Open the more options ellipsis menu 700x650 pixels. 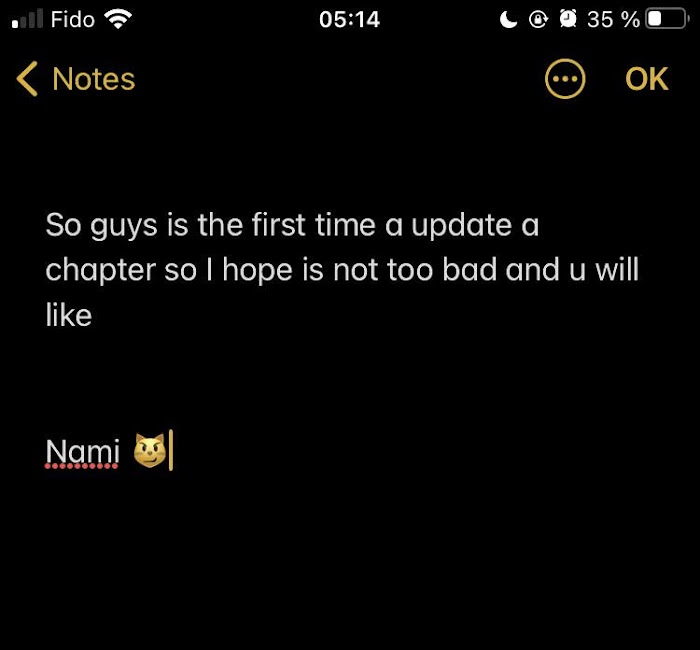point(565,79)
